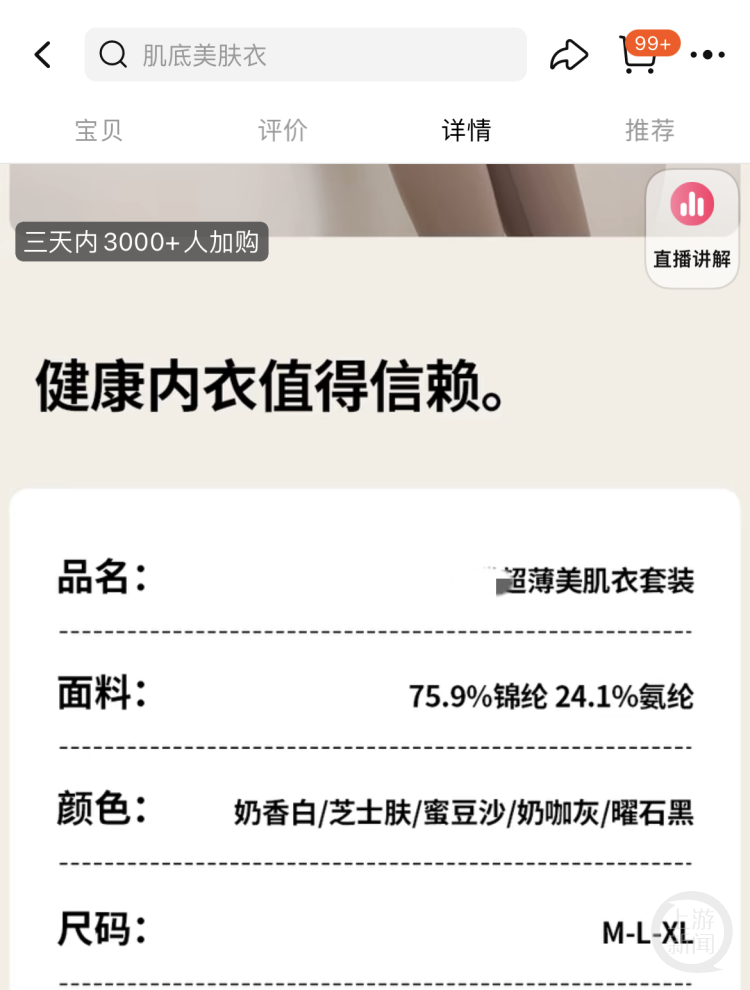Switch to the 推荐 tab
Screen dimensions: 750x990
coord(650,131)
